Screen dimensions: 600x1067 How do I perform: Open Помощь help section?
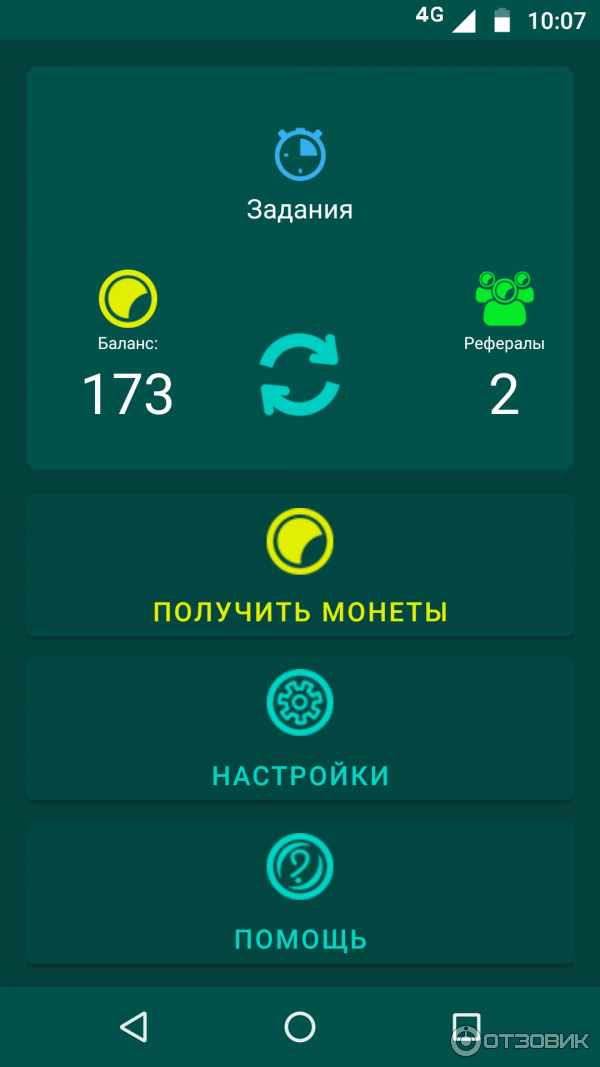(300, 893)
